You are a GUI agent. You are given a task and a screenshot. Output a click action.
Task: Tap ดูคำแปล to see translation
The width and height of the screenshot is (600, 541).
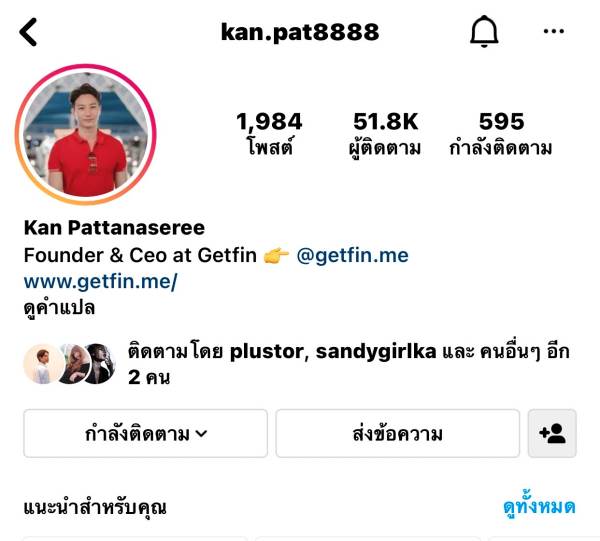click(x=59, y=308)
